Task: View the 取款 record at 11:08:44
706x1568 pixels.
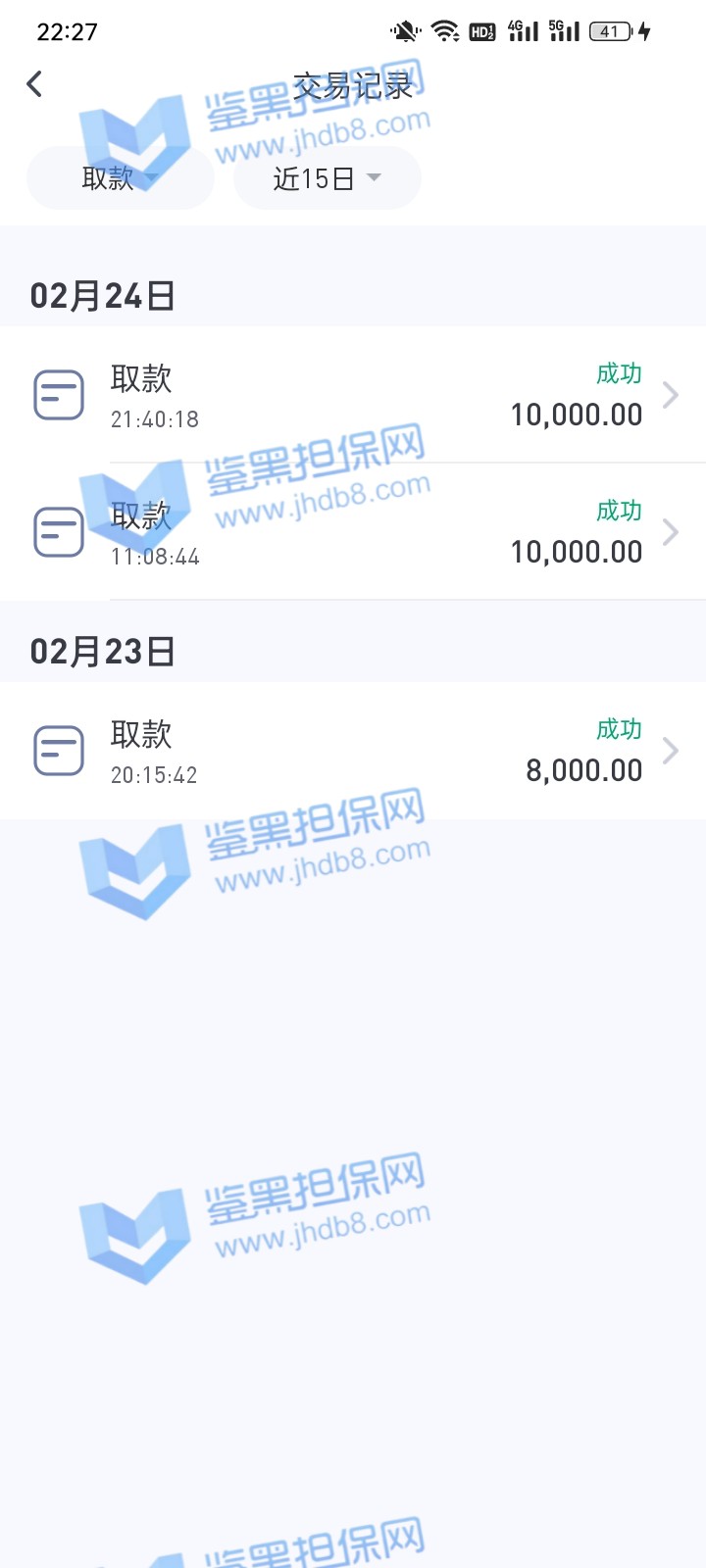Action: point(353,533)
